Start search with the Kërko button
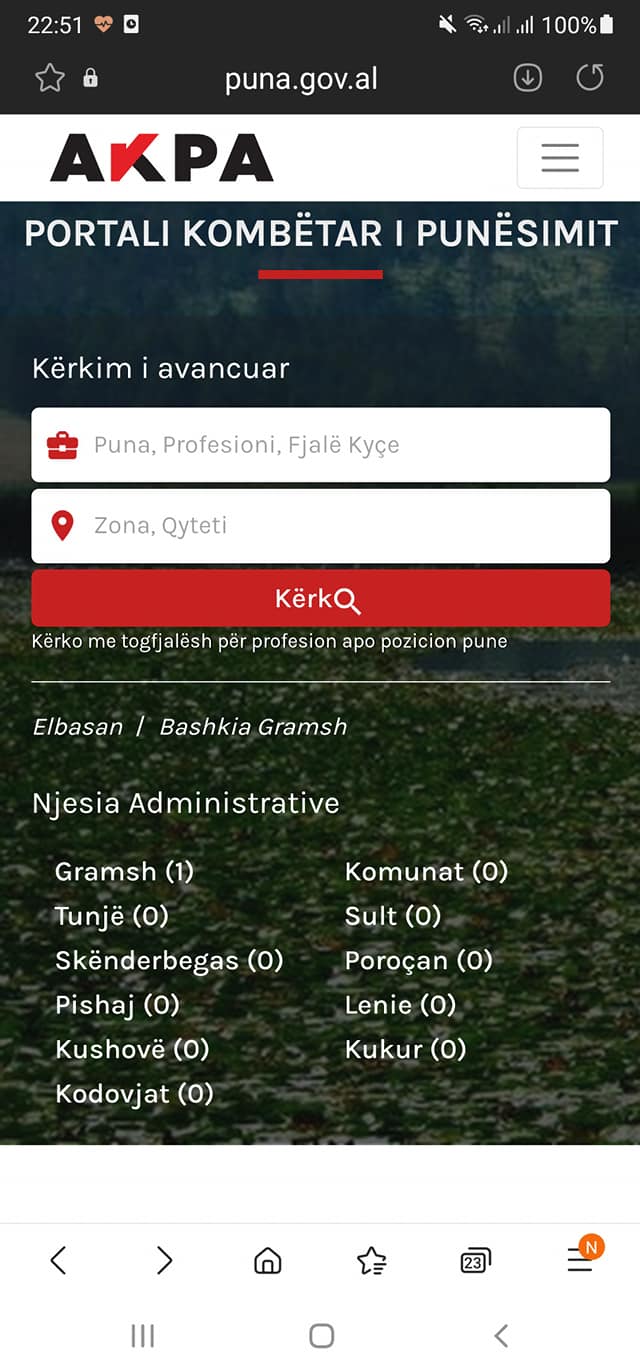Image resolution: width=640 pixels, height=1372 pixels. coord(320,599)
